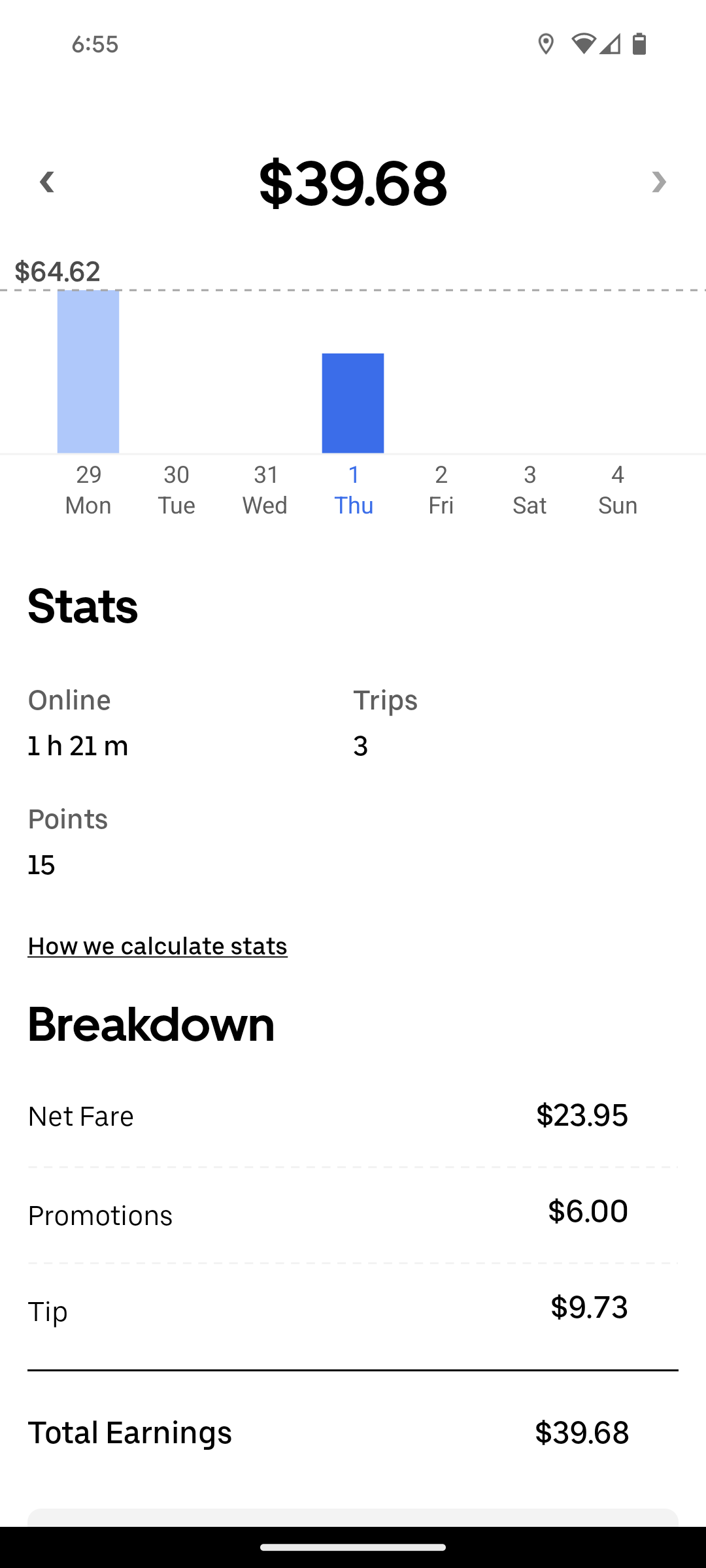Select Tuesday 30 on the chart
Screen dimensions: 706x1568
[176, 489]
